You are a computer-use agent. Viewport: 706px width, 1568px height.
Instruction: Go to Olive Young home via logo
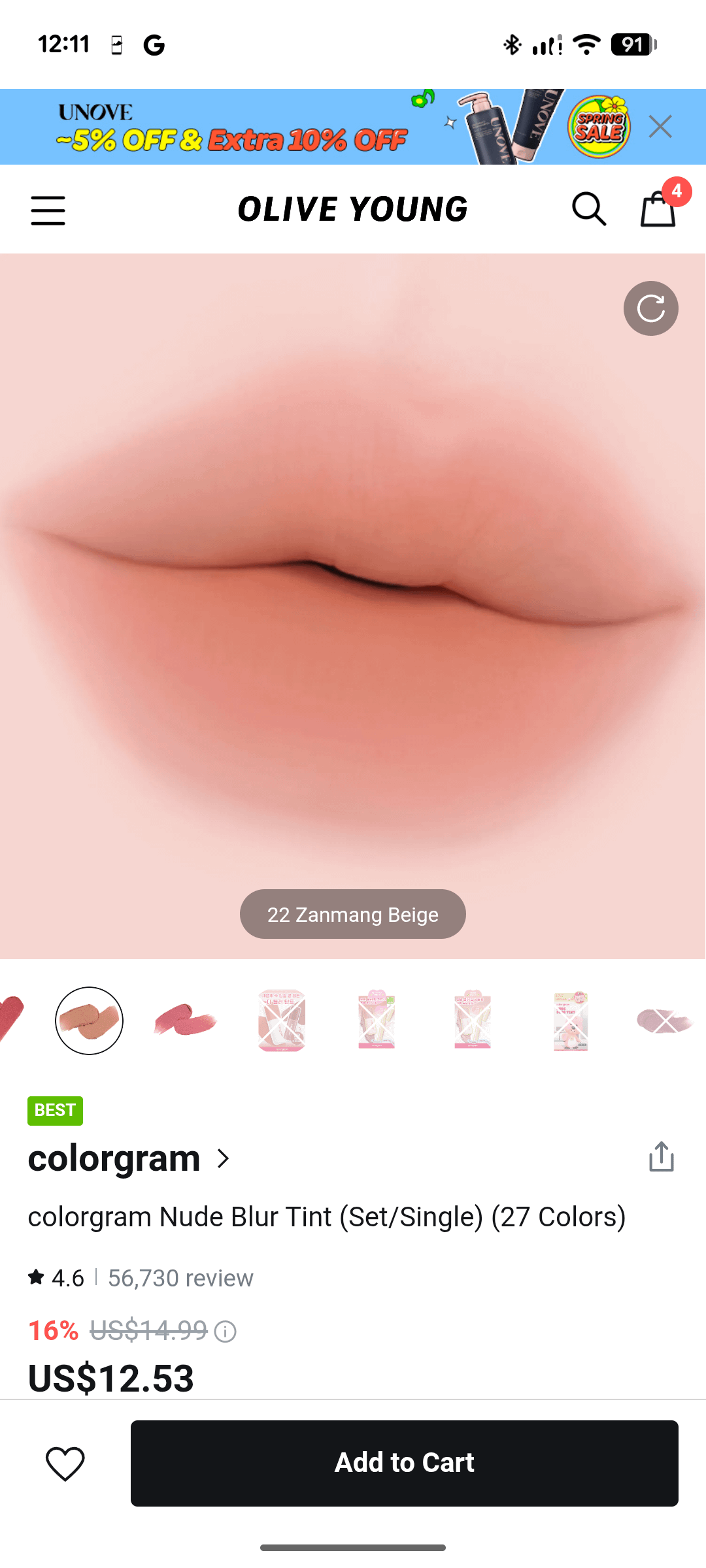click(x=353, y=210)
